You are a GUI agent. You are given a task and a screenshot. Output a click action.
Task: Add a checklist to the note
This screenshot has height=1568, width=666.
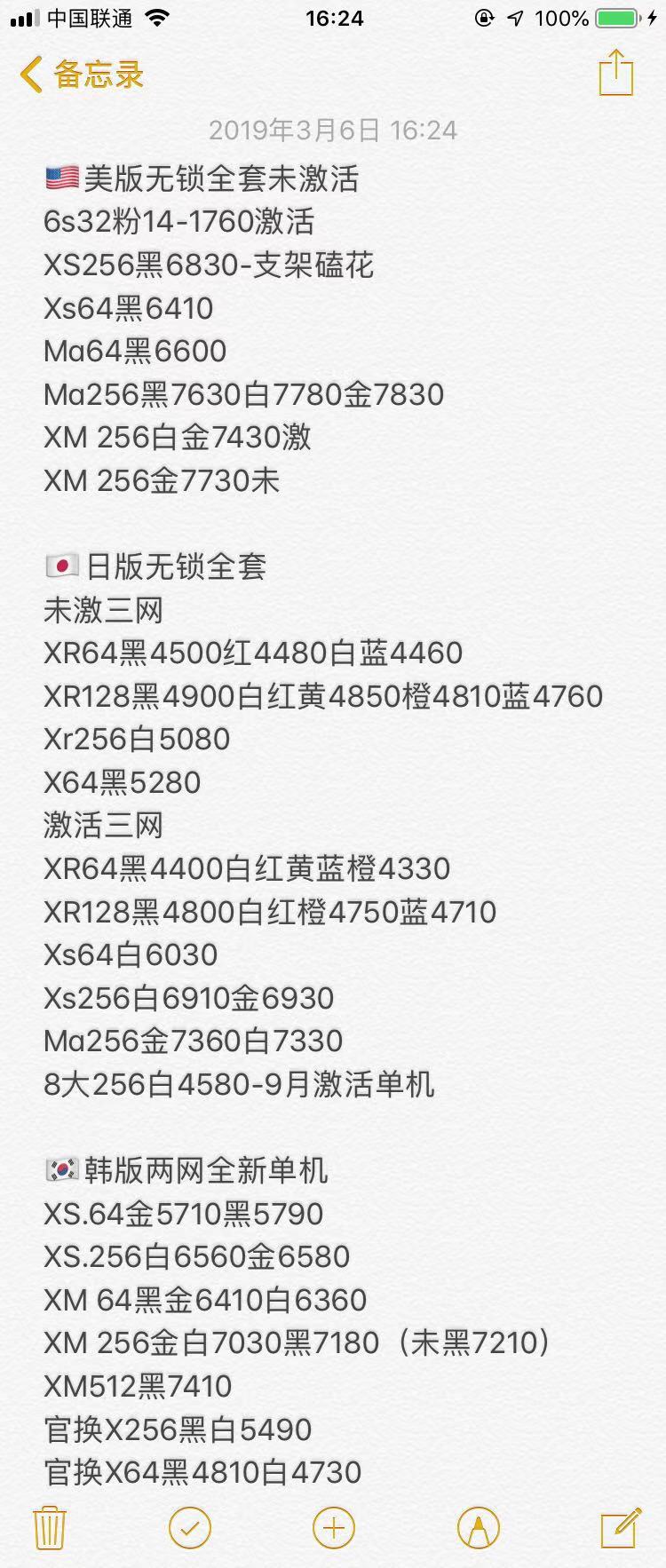pyautogui.click(x=190, y=1528)
